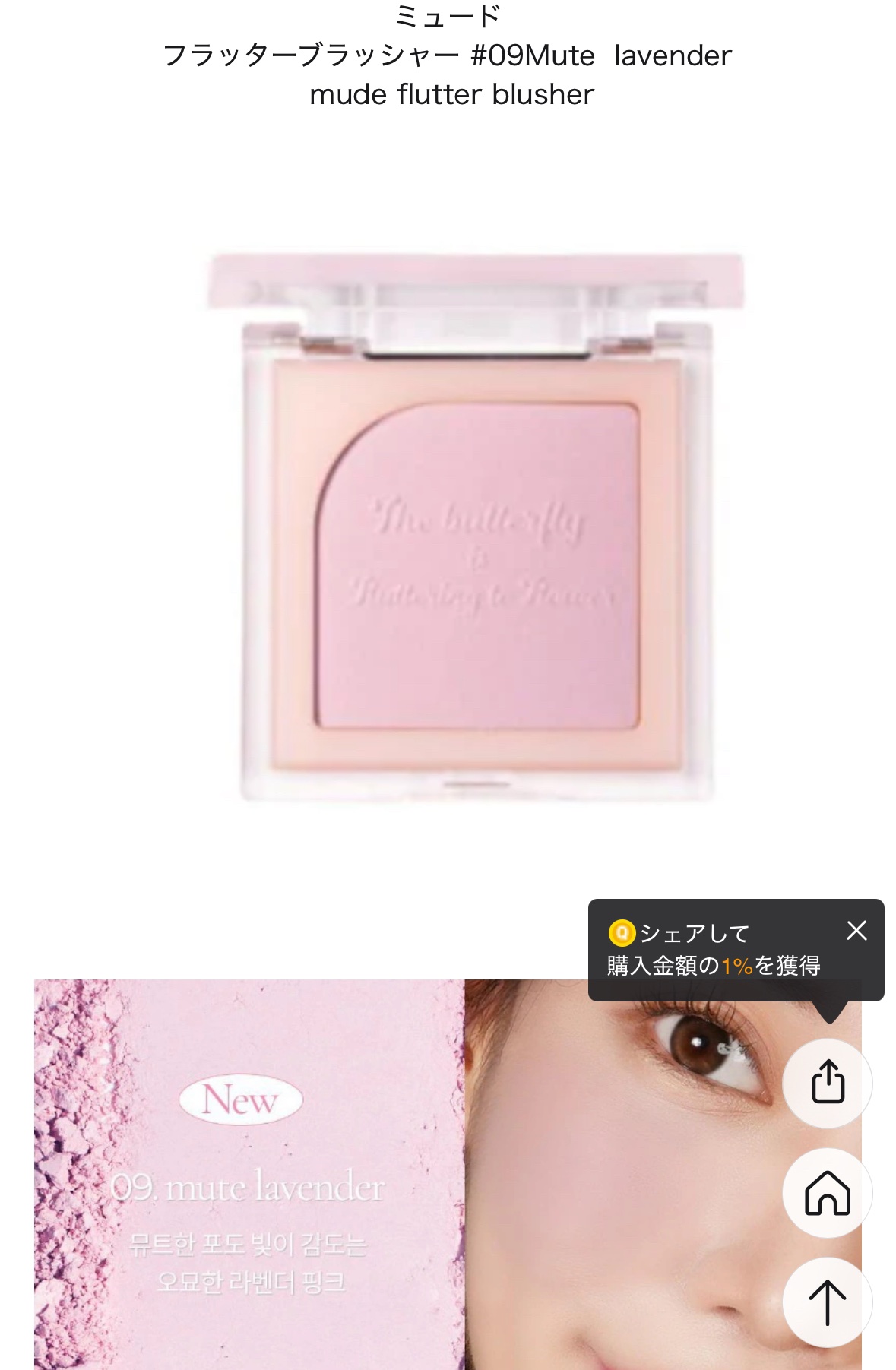Tap the floating share button
The width and height of the screenshot is (896, 1370).
tap(828, 1082)
